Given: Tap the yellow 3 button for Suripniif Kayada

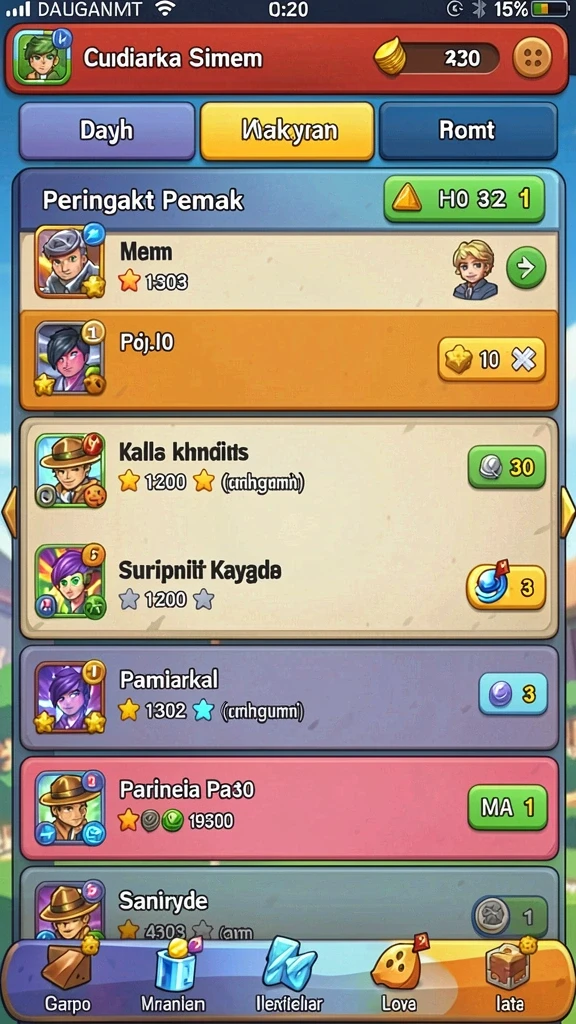Looking at the screenshot, I should pyautogui.click(x=506, y=586).
